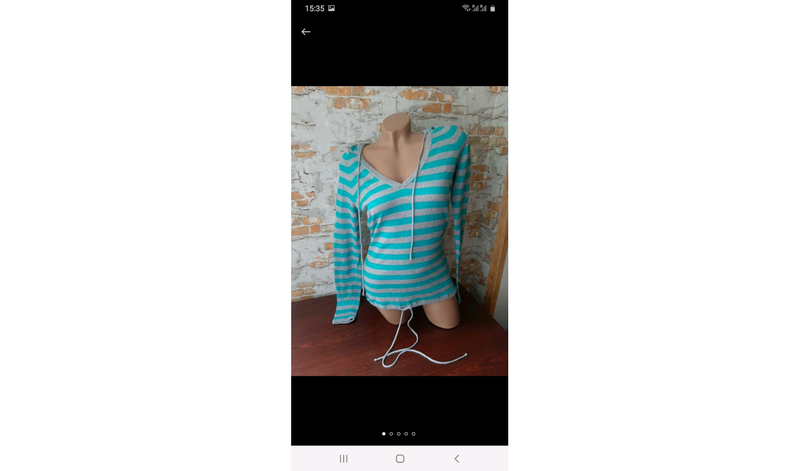The image size is (800, 471).
Task: Open recent apps from navigation bar
Action: click(x=343, y=458)
